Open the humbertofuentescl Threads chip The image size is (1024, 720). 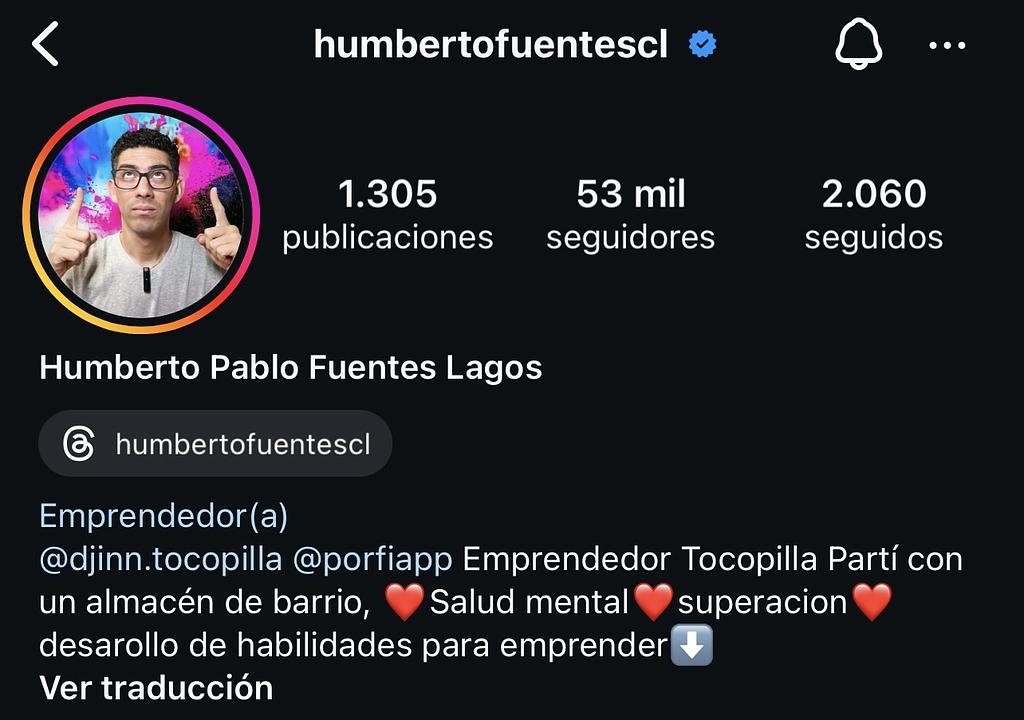click(215, 443)
